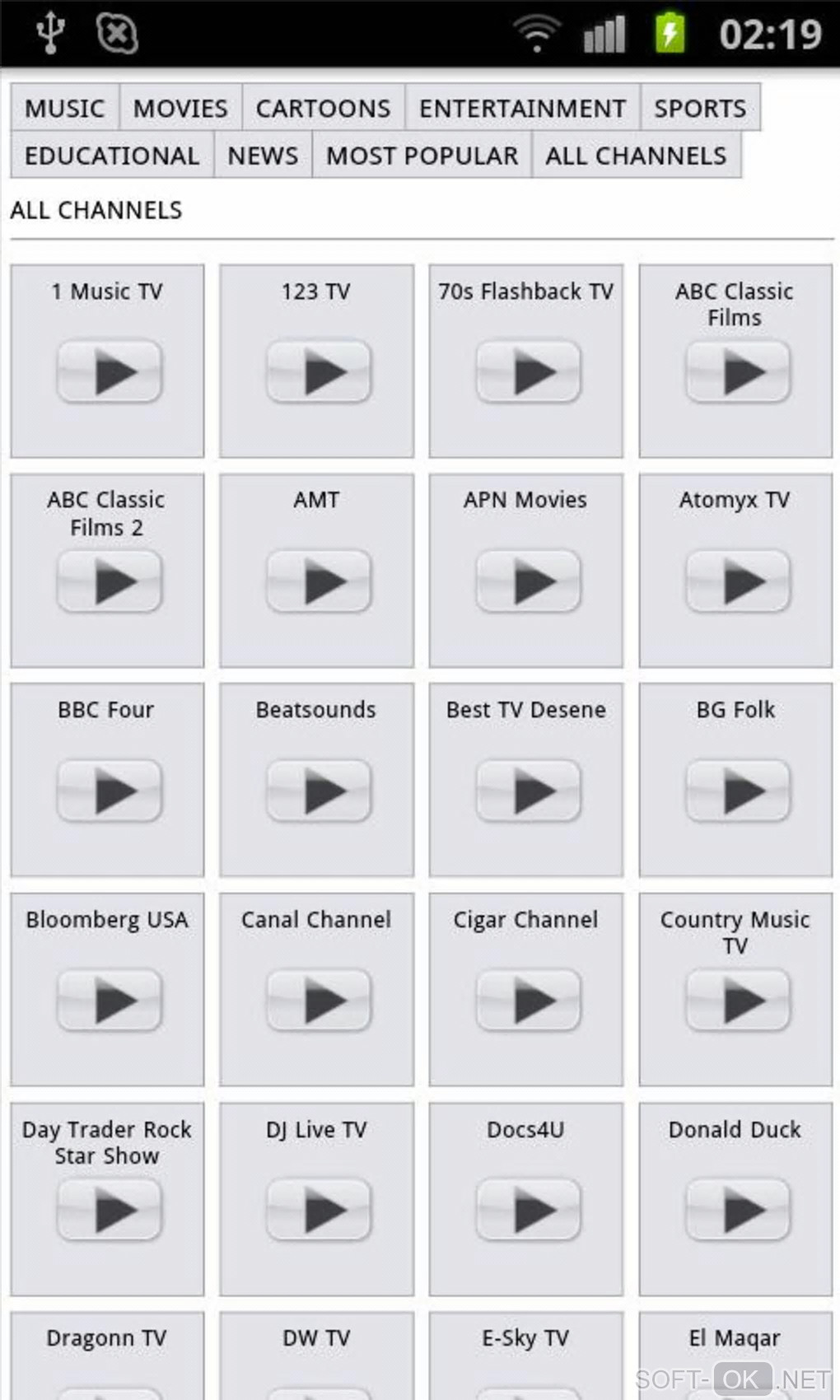840x1400 pixels.
Task: Show the Entertainment channels tab
Action: point(522,108)
